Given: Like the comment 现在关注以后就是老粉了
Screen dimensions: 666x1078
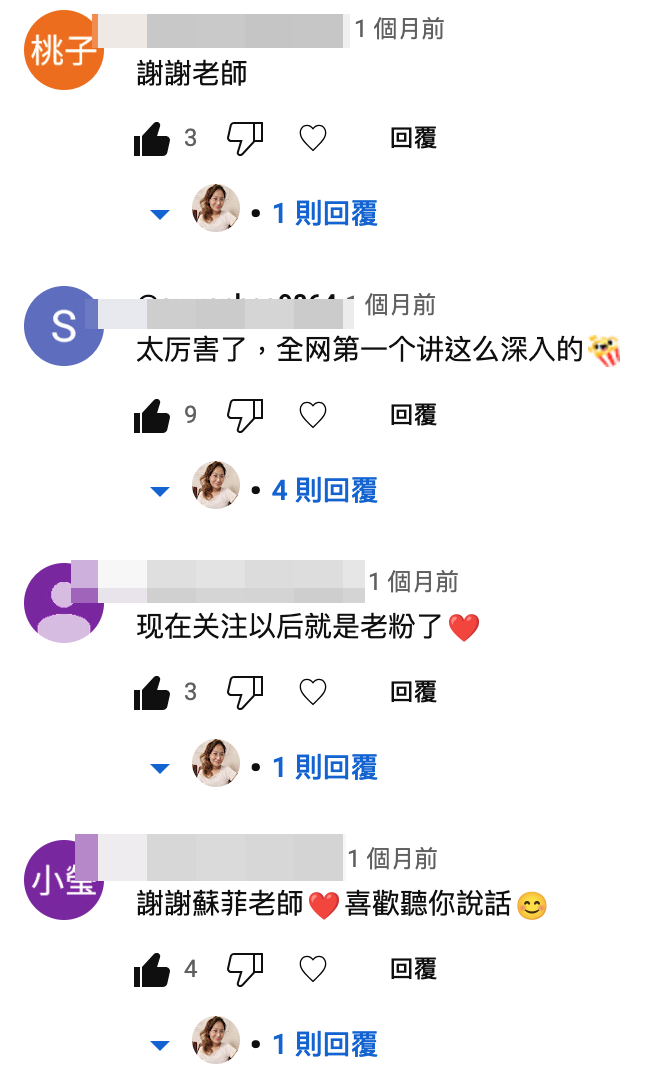Looking at the screenshot, I should click(x=152, y=693).
